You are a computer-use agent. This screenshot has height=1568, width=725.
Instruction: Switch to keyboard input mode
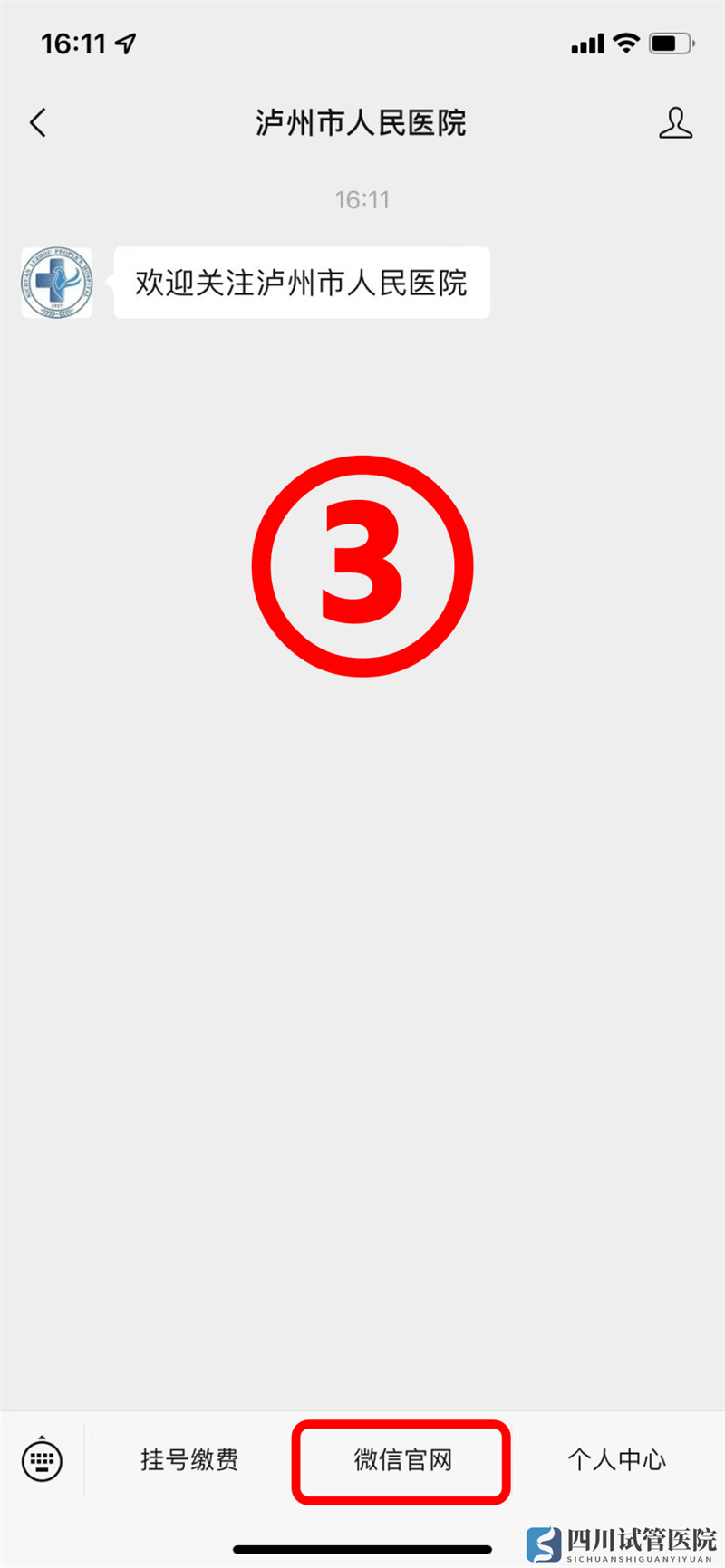(42, 1459)
